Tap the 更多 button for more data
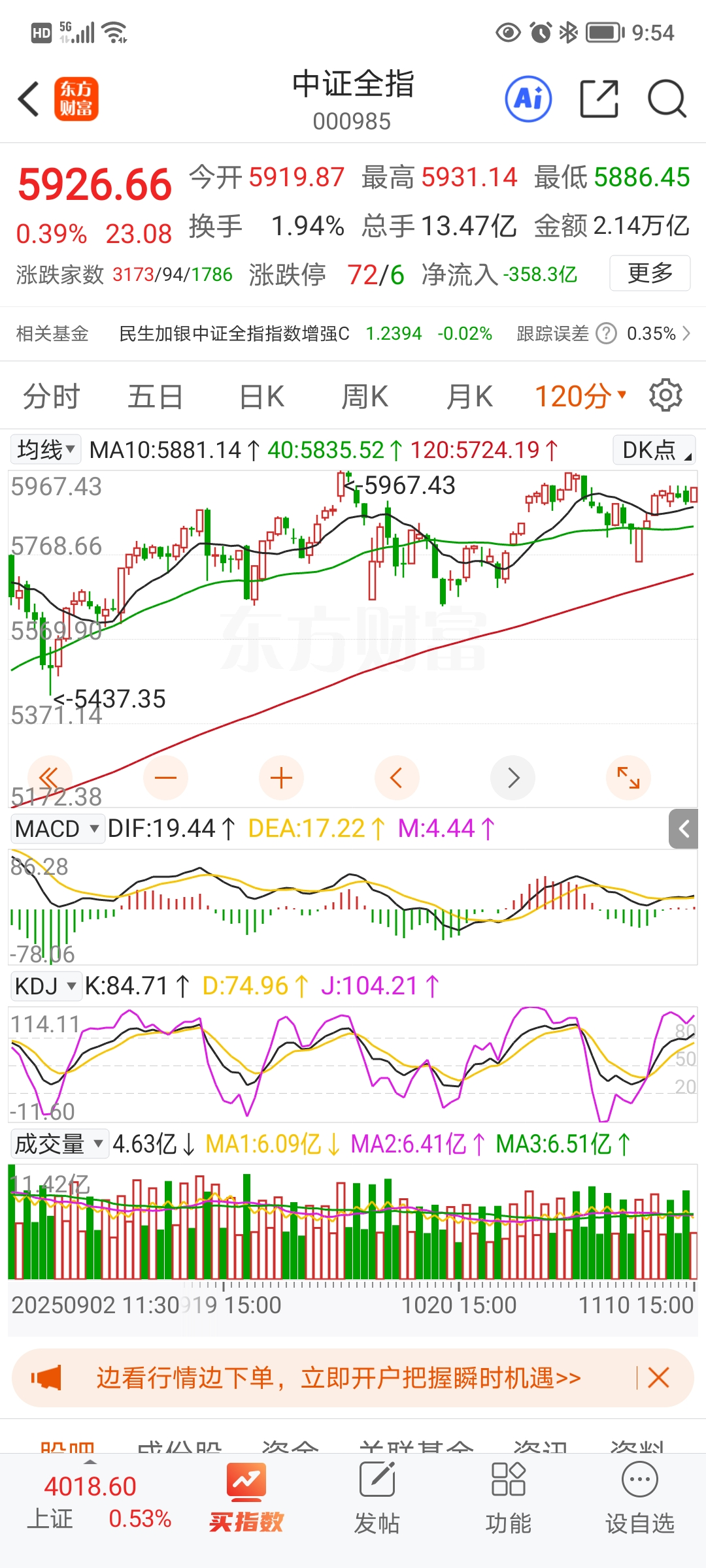The width and height of the screenshot is (706, 1568). coord(650,273)
